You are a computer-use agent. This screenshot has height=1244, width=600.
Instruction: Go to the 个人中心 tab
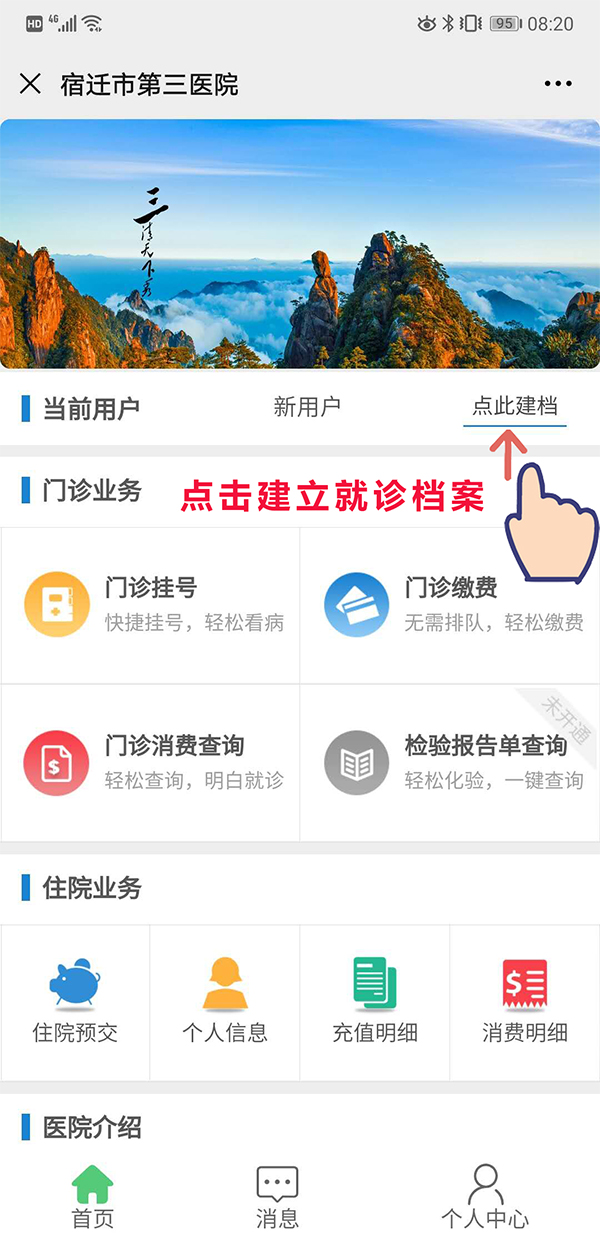pyautogui.click(x=485, y=1198)
